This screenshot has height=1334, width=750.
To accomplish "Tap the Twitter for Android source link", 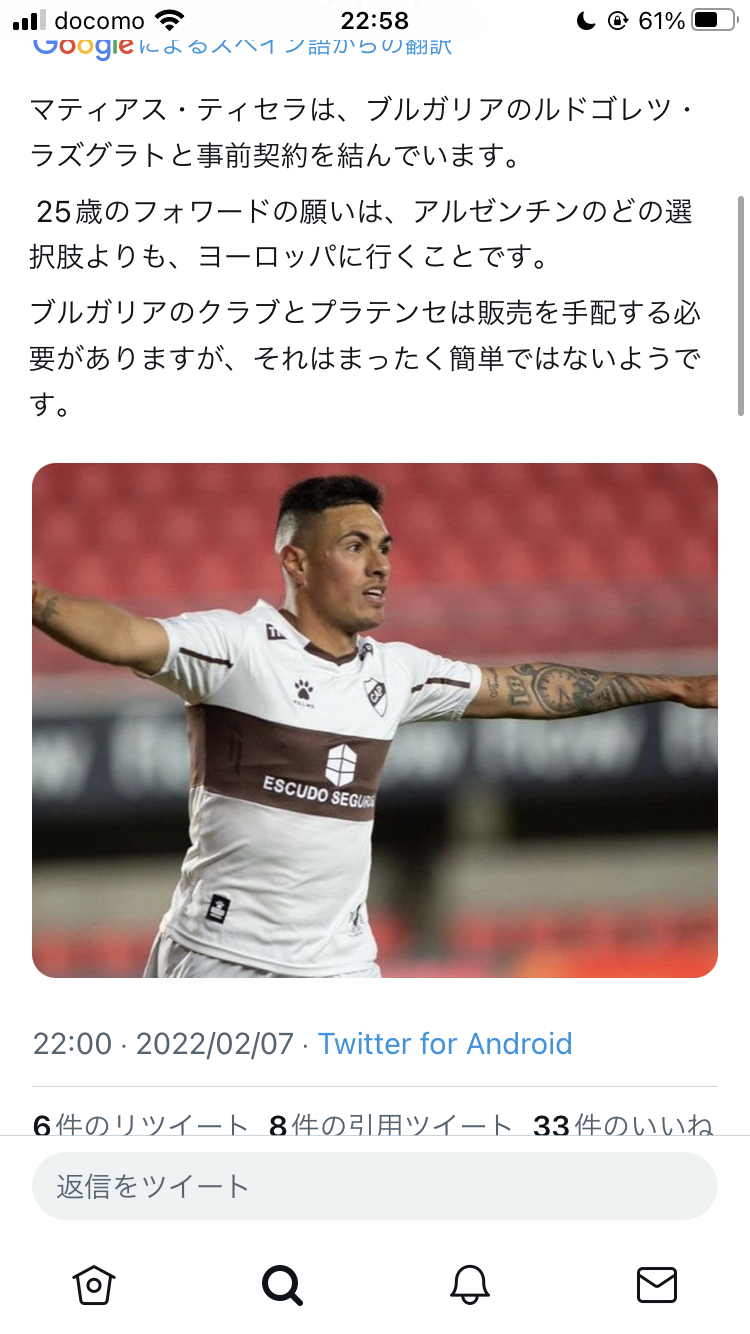I will [x=445, y=1044].
